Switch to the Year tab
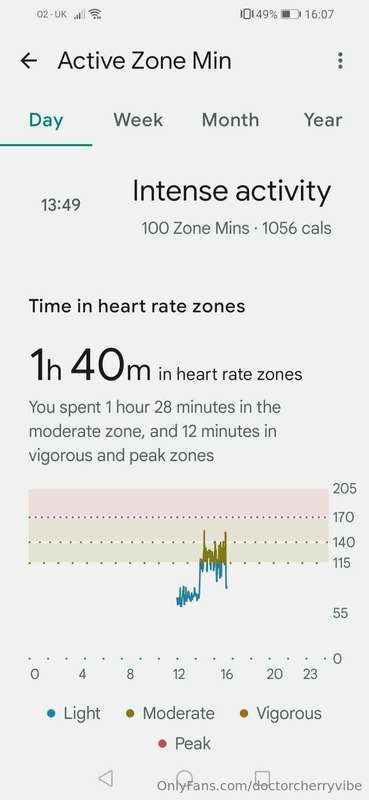Viewport: 369px width, 800px height. coord(323,120)
